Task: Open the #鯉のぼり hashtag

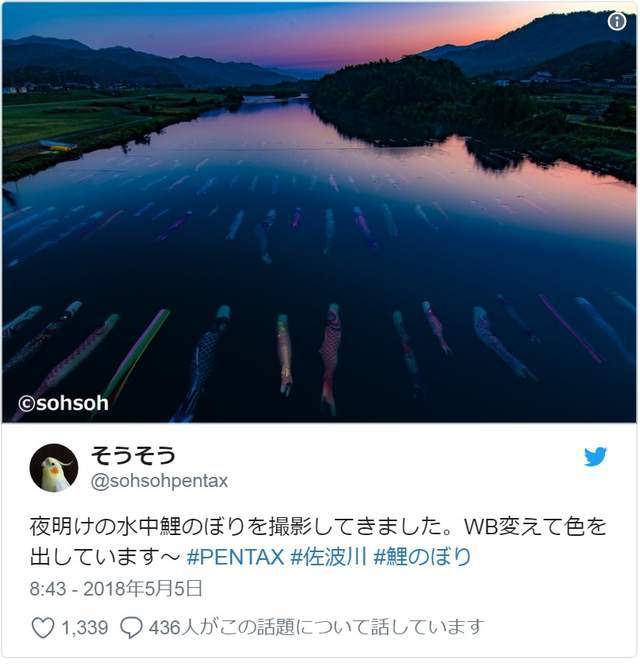Action: click(422, 556)
